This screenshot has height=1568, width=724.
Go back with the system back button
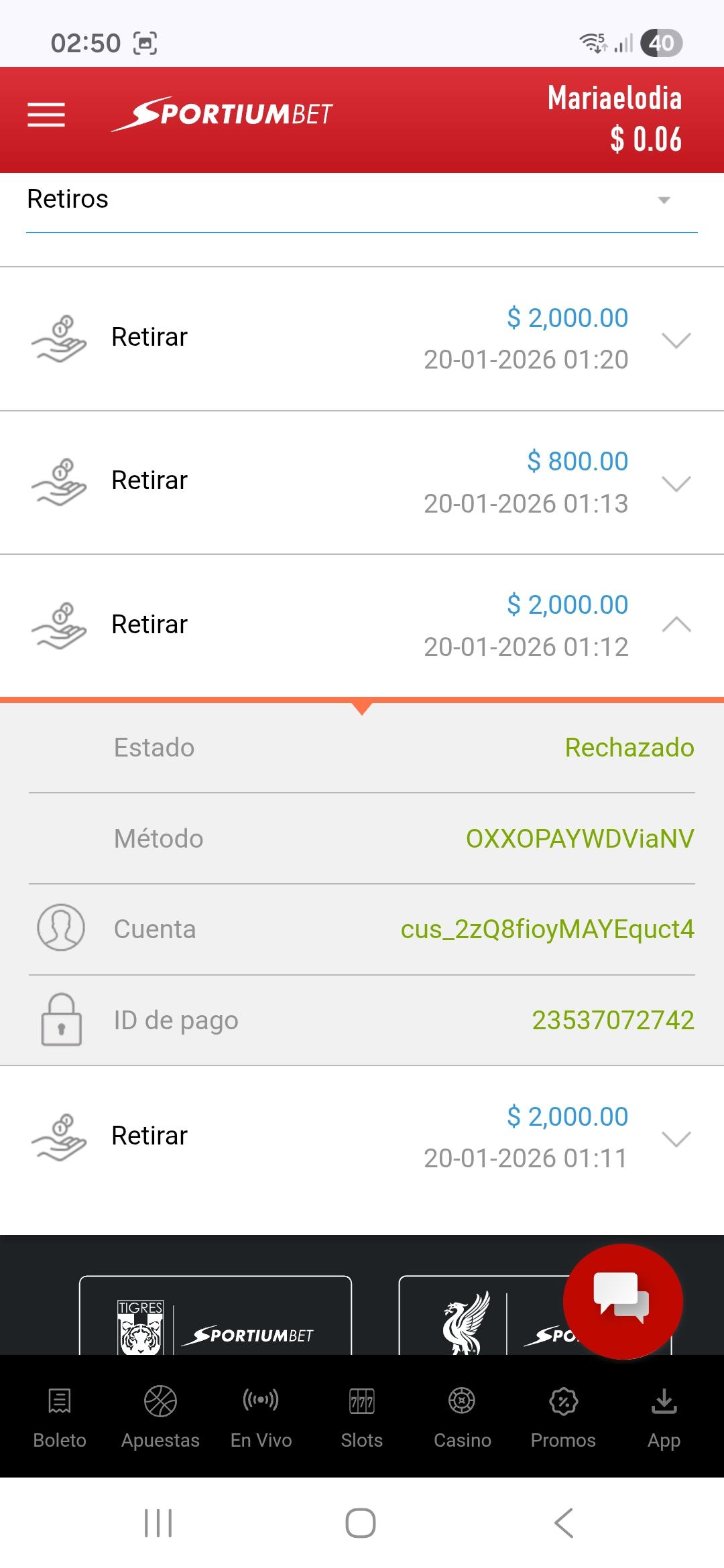coord(564,1523)
